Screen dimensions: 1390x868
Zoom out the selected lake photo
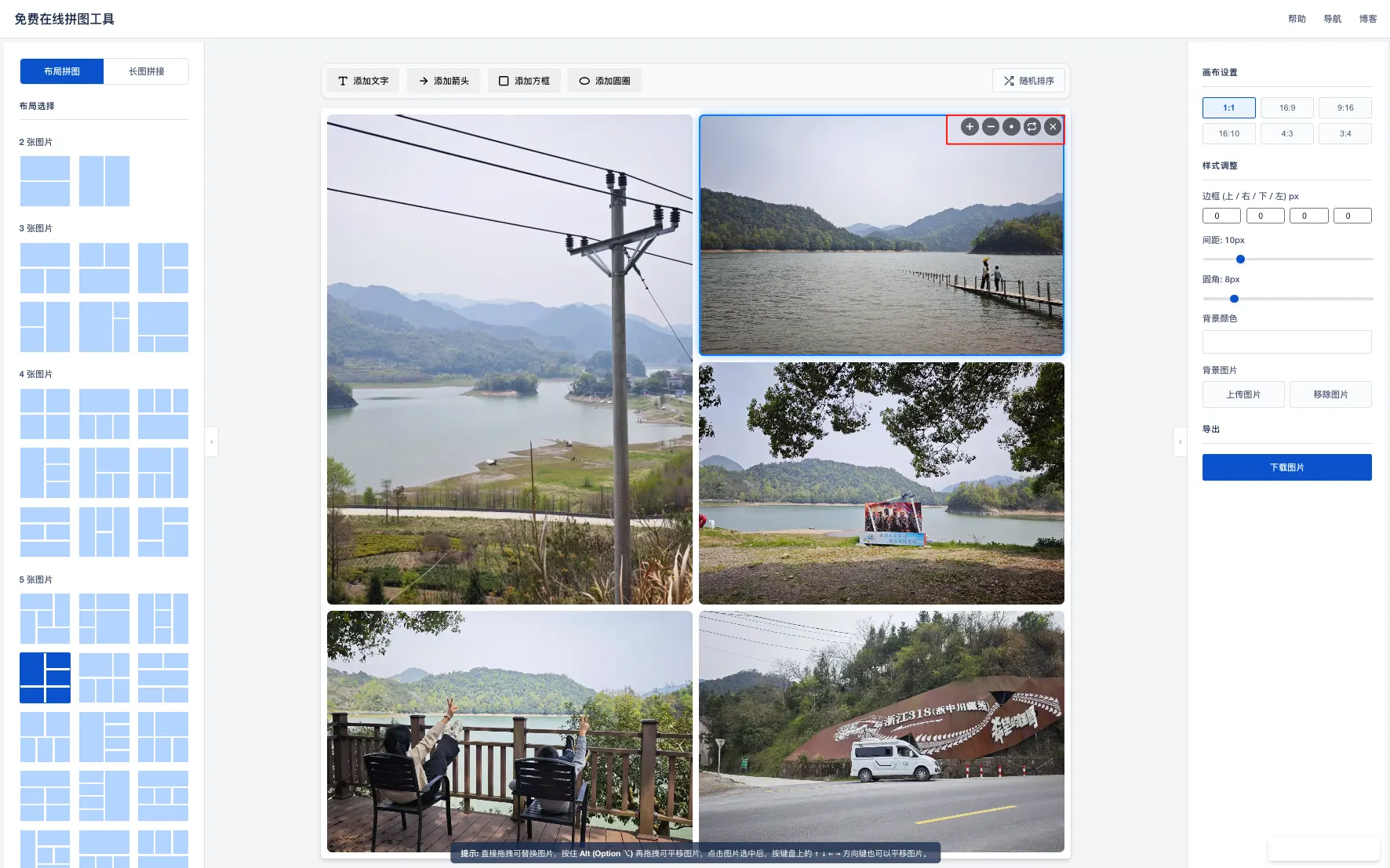[991, 127]
